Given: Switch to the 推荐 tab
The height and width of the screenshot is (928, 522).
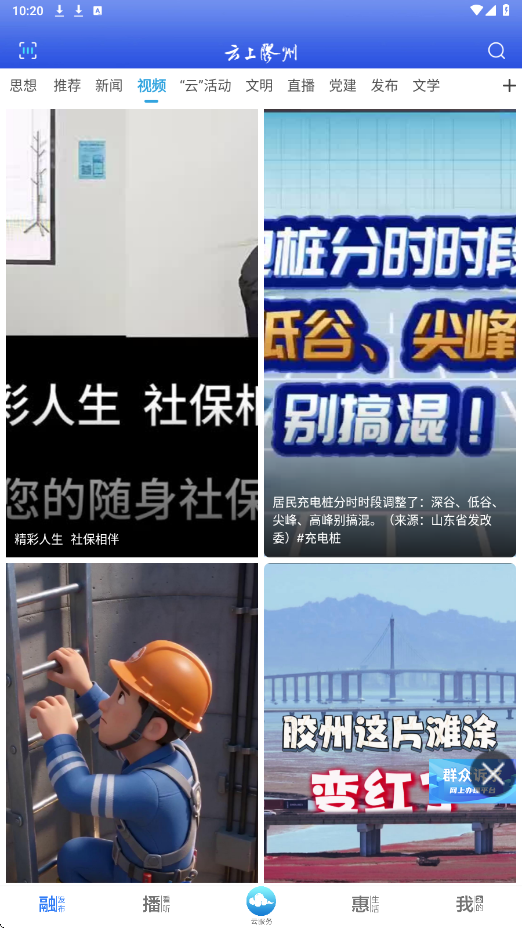Looking at the screenshot, I should pyautogui.click(x=67, y=86).
